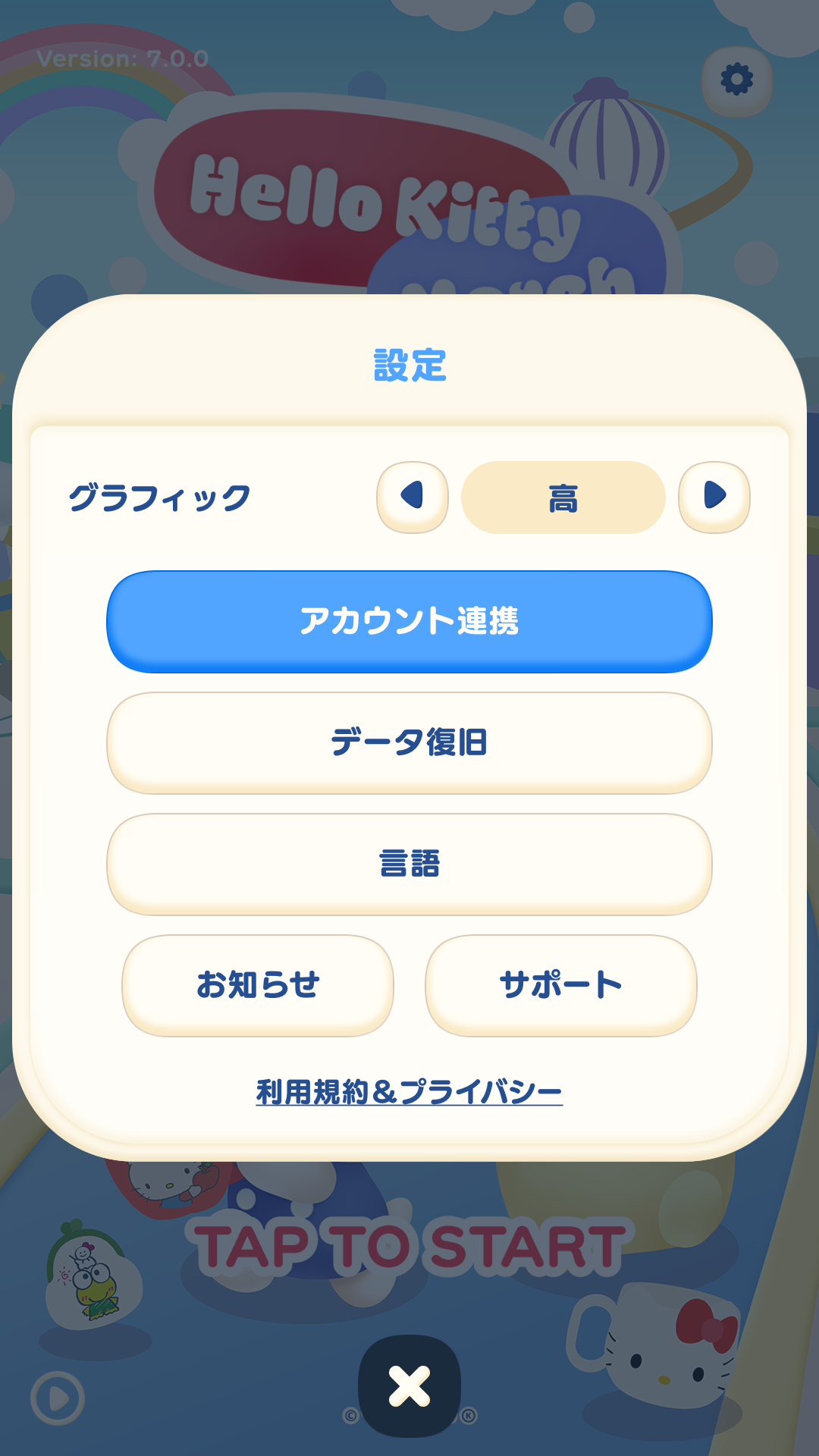The width and height of the screenshot is (819, 1456).
Task: Open the 利用規約&プライバシー link
Action: 409,1092
